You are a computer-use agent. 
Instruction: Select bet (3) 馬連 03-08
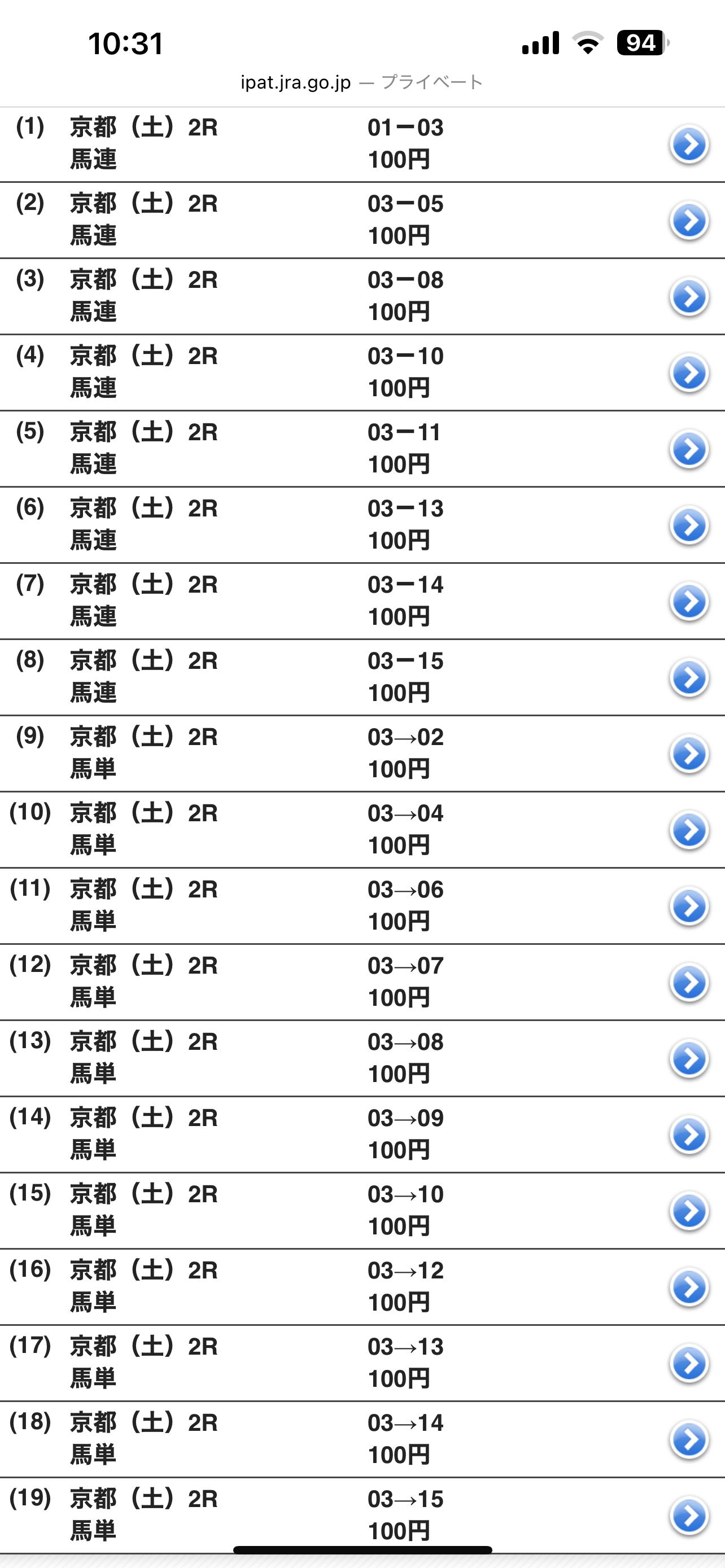click(362, 296)
